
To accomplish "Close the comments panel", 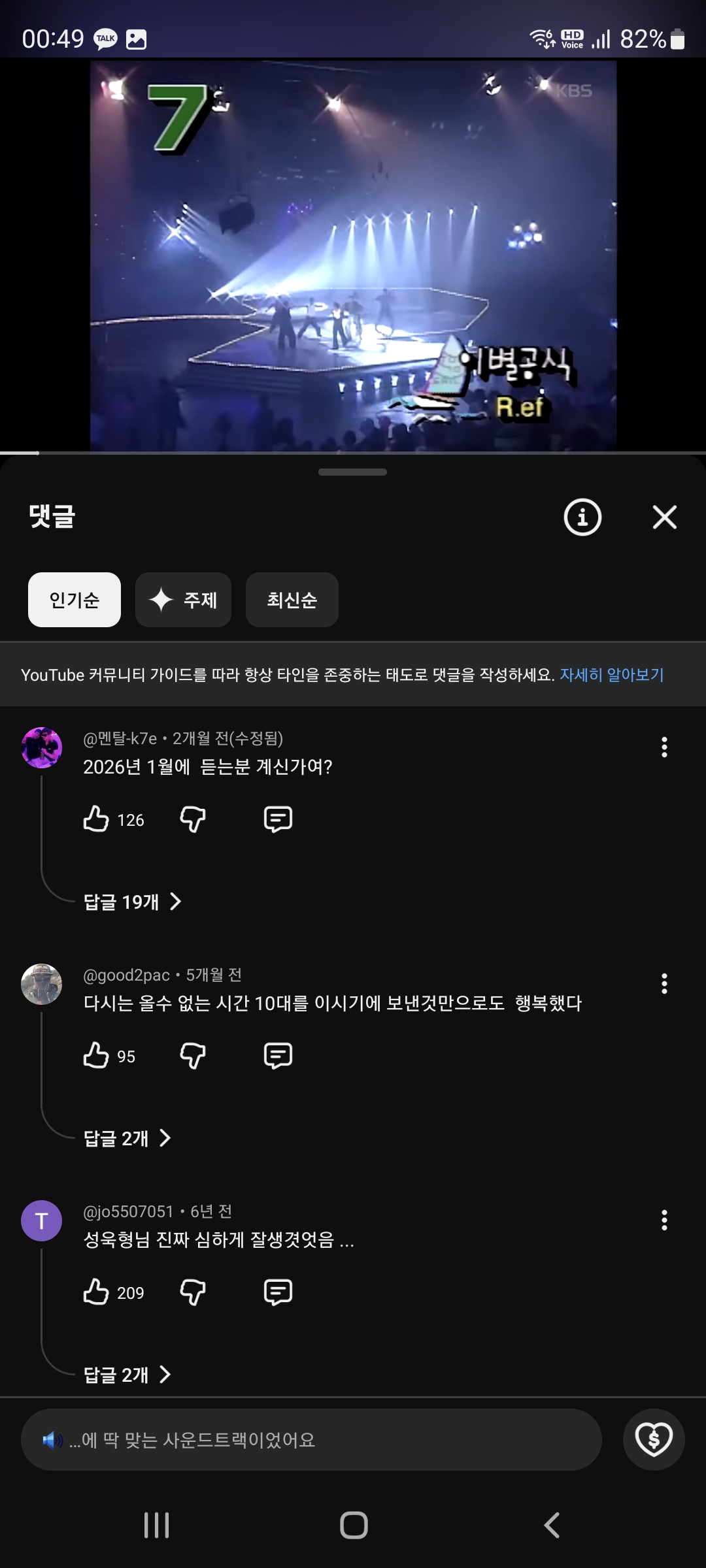I will 664,517.
